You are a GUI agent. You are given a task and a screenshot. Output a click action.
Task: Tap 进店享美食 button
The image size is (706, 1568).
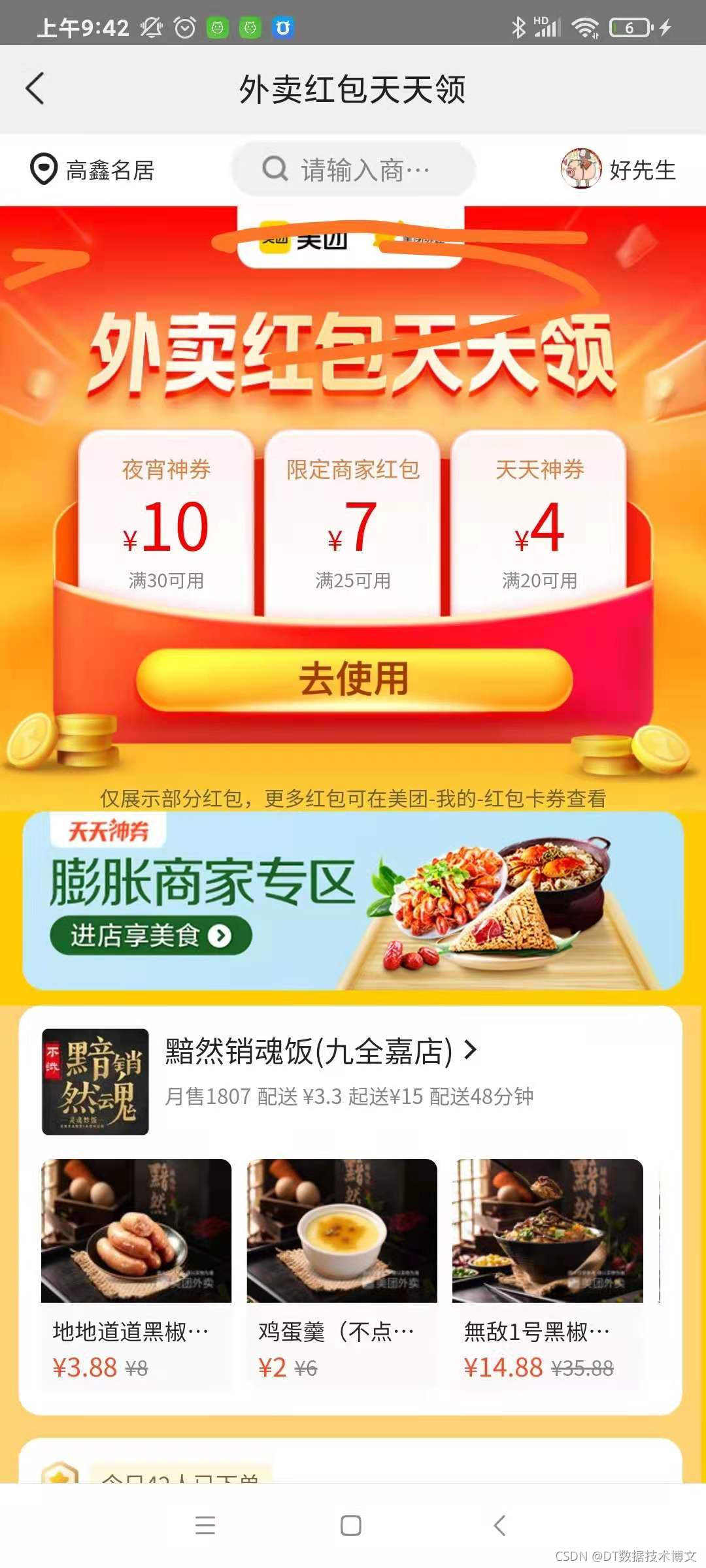click(x=151, y=936)
